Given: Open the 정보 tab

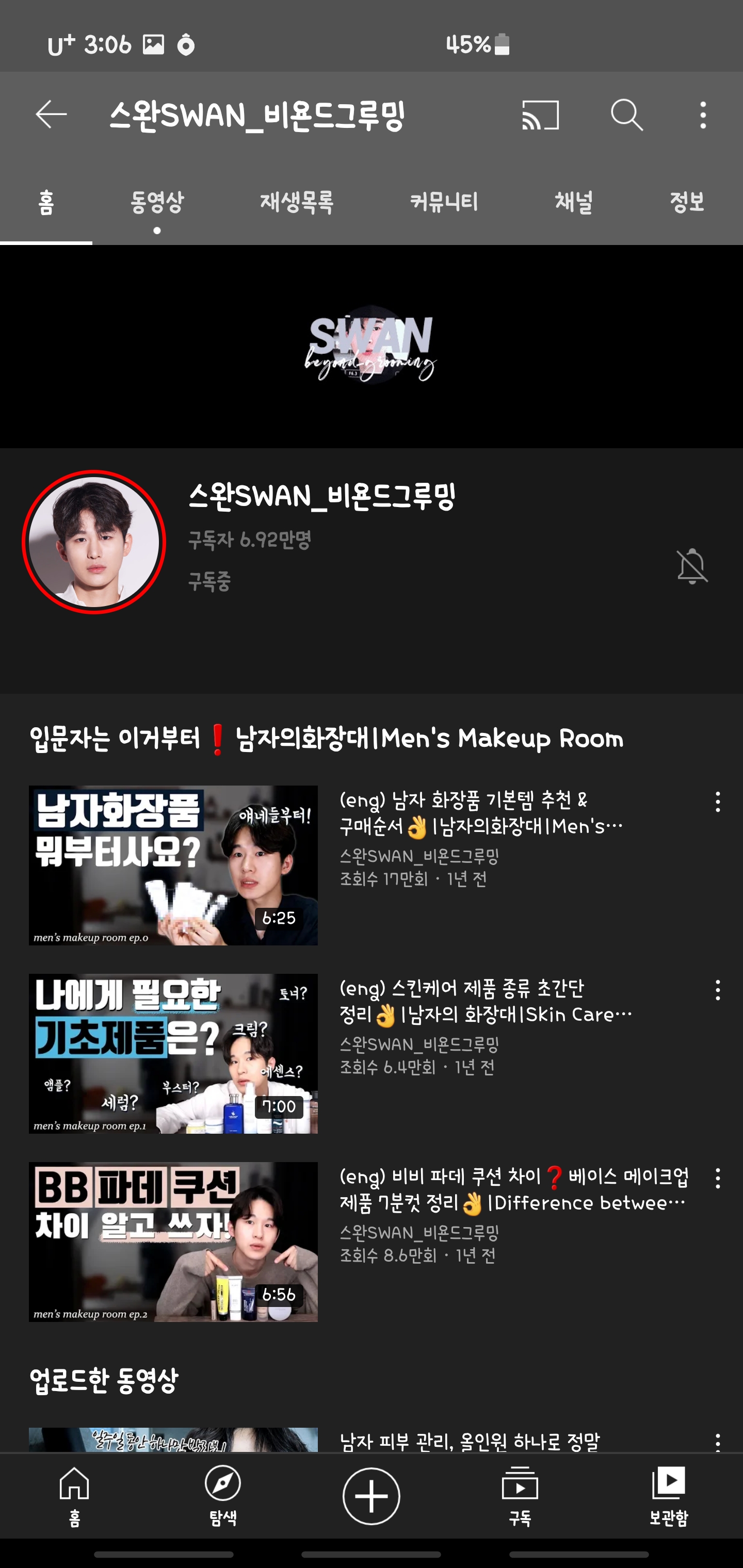Looking at the screenshot, I should tap(687, 202).
